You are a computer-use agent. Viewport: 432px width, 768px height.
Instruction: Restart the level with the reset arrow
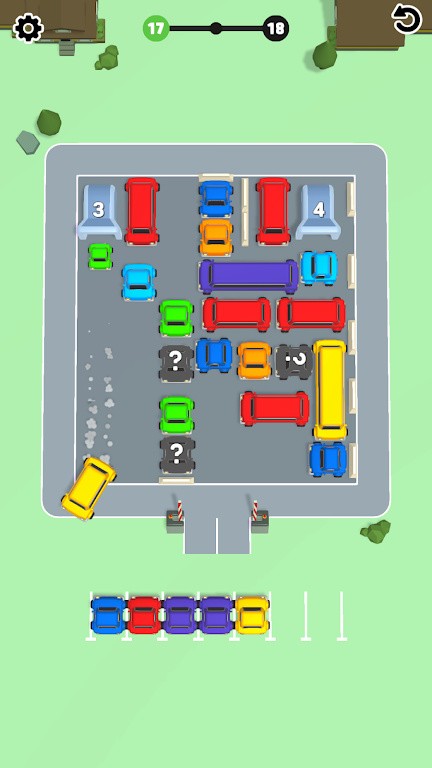tap(407, 19)
